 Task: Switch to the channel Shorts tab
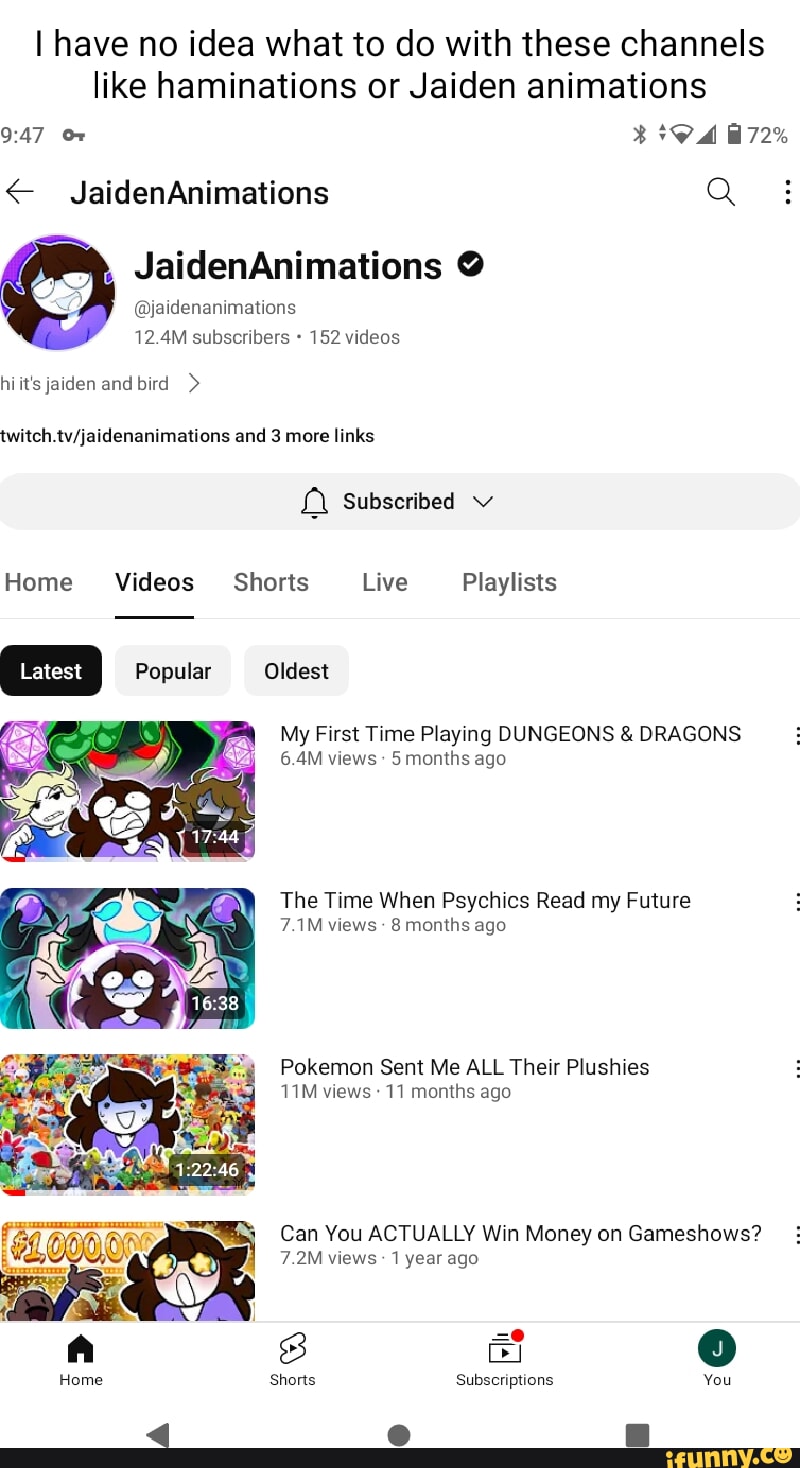pos(271,582)
